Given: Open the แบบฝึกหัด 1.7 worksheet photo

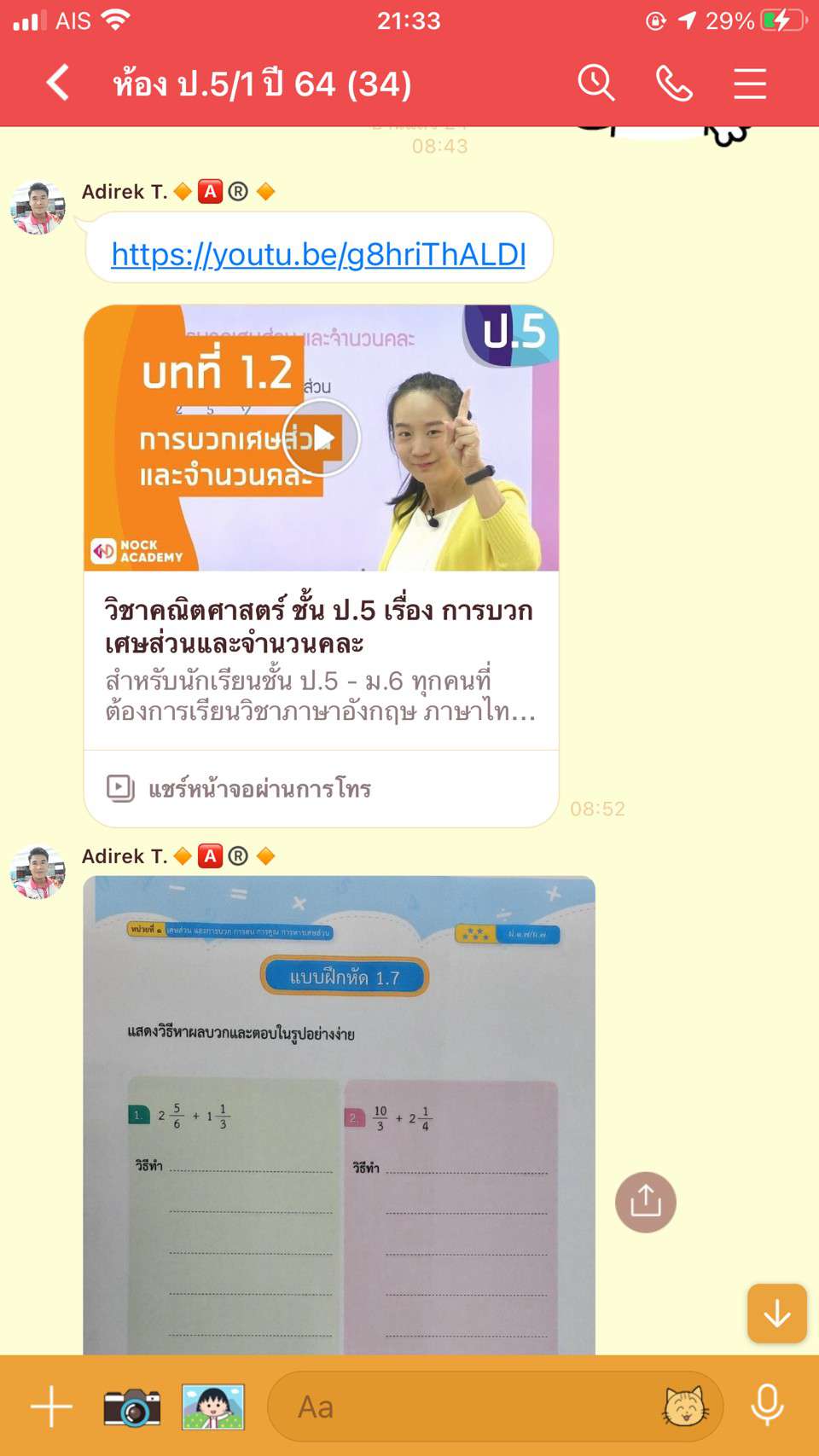Looking at the screenshot, I should pos(339,1109).
